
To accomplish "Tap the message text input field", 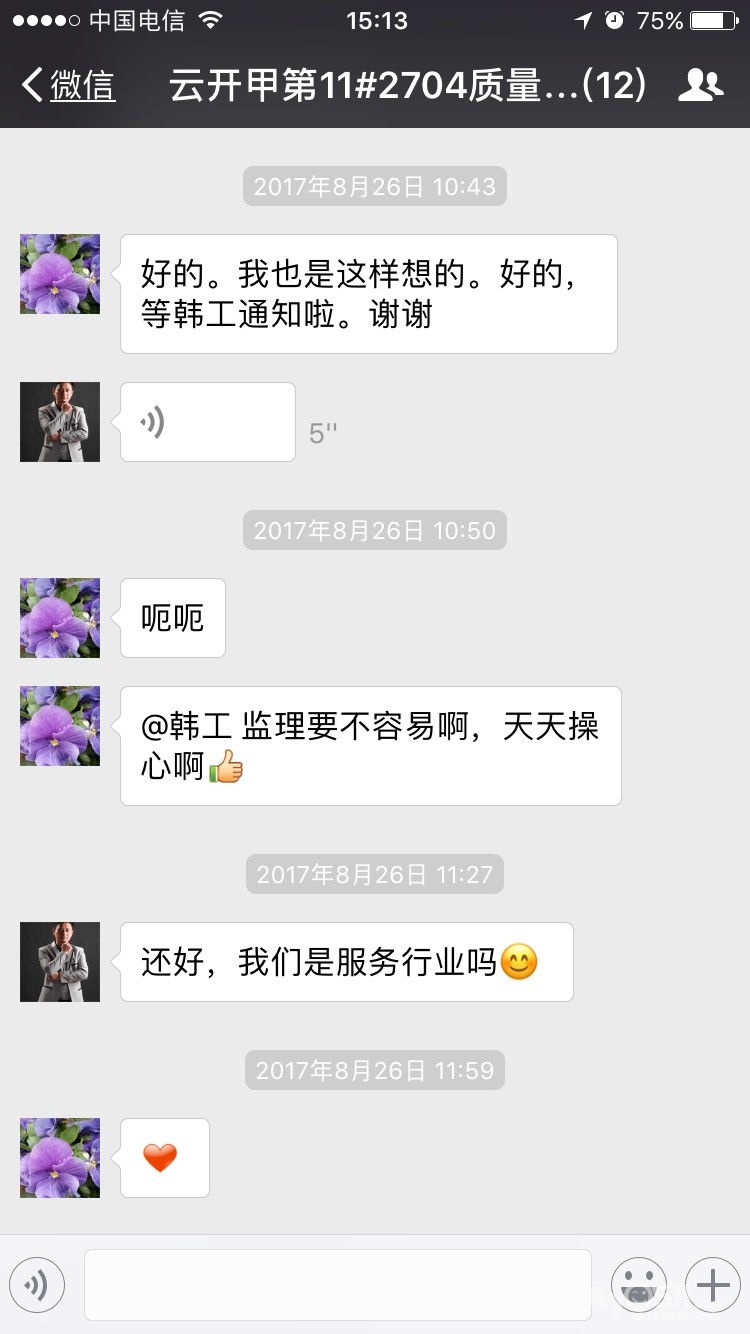I will [337, 1285].
